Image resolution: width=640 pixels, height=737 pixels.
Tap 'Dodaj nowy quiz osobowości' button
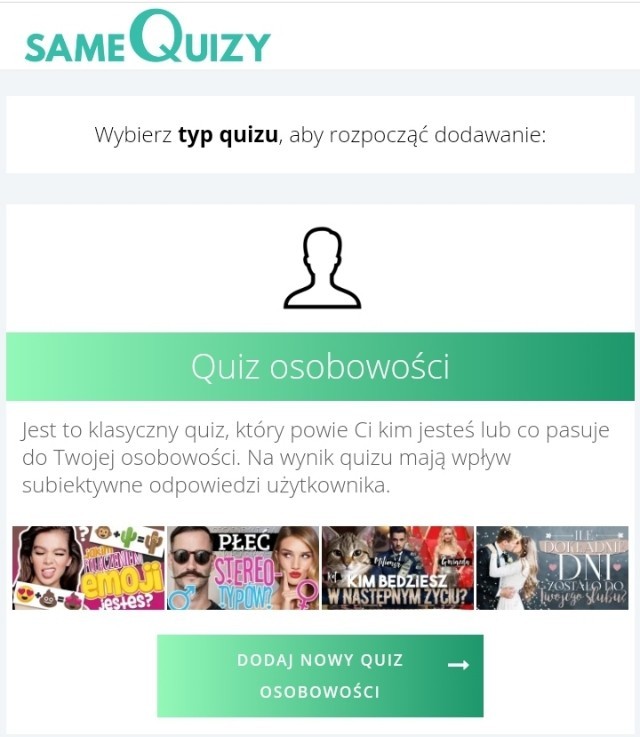[x=320, y=676]
